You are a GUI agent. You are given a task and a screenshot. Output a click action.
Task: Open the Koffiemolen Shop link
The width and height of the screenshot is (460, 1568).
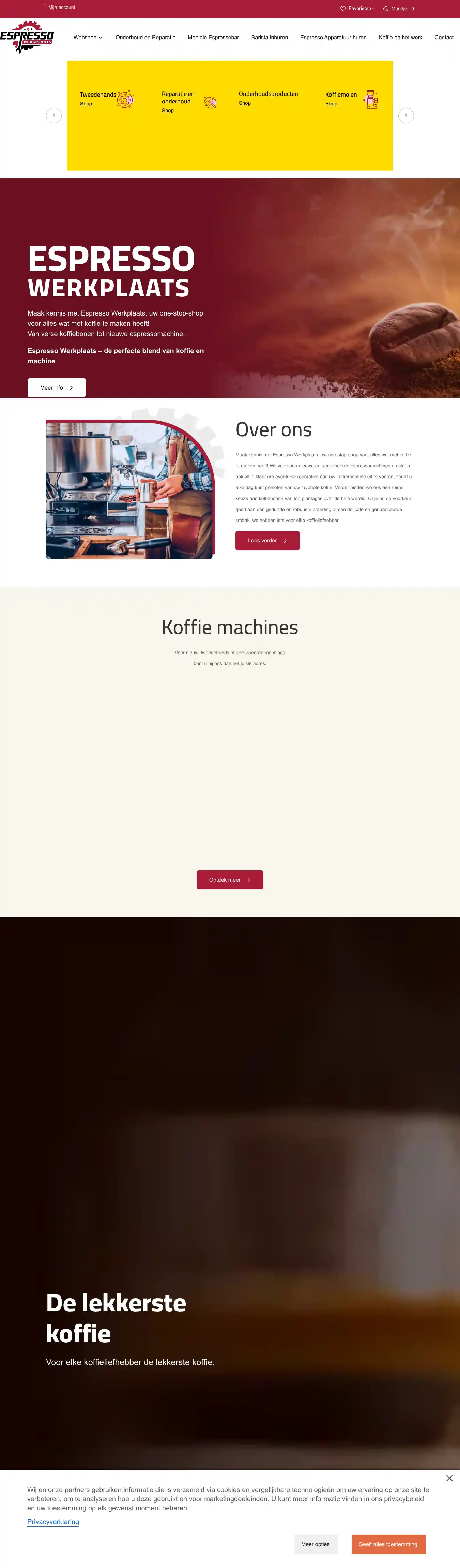tap(331, 104)
